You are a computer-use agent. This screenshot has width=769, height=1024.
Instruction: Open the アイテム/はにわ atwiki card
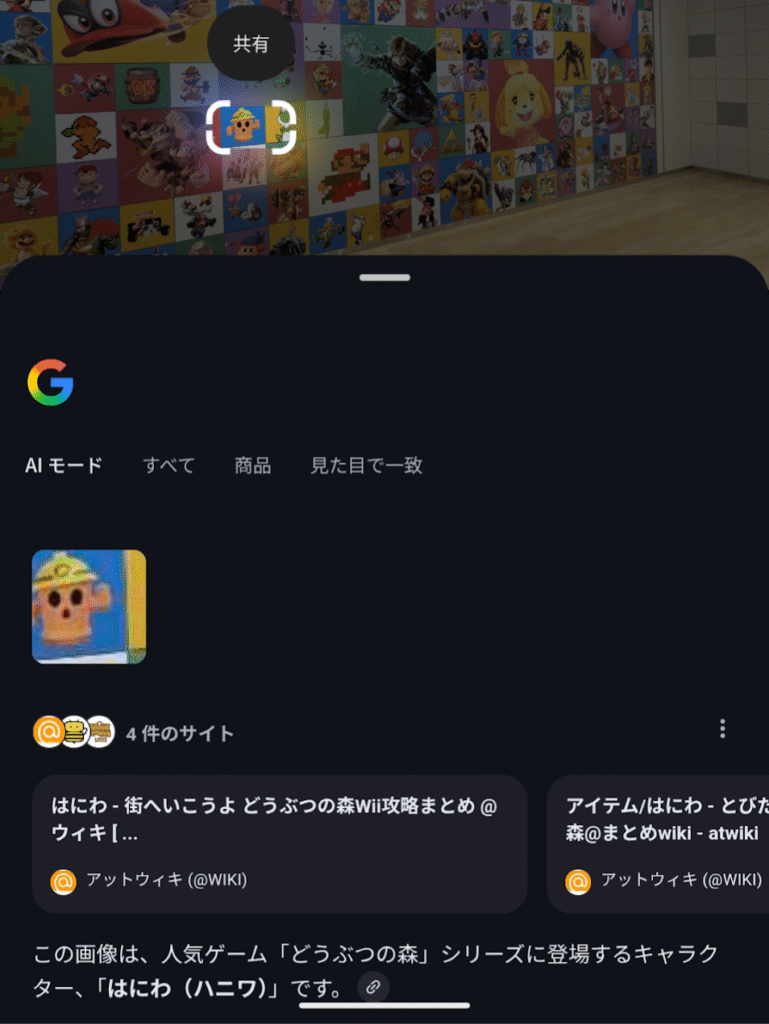click(x=660, y=842)
